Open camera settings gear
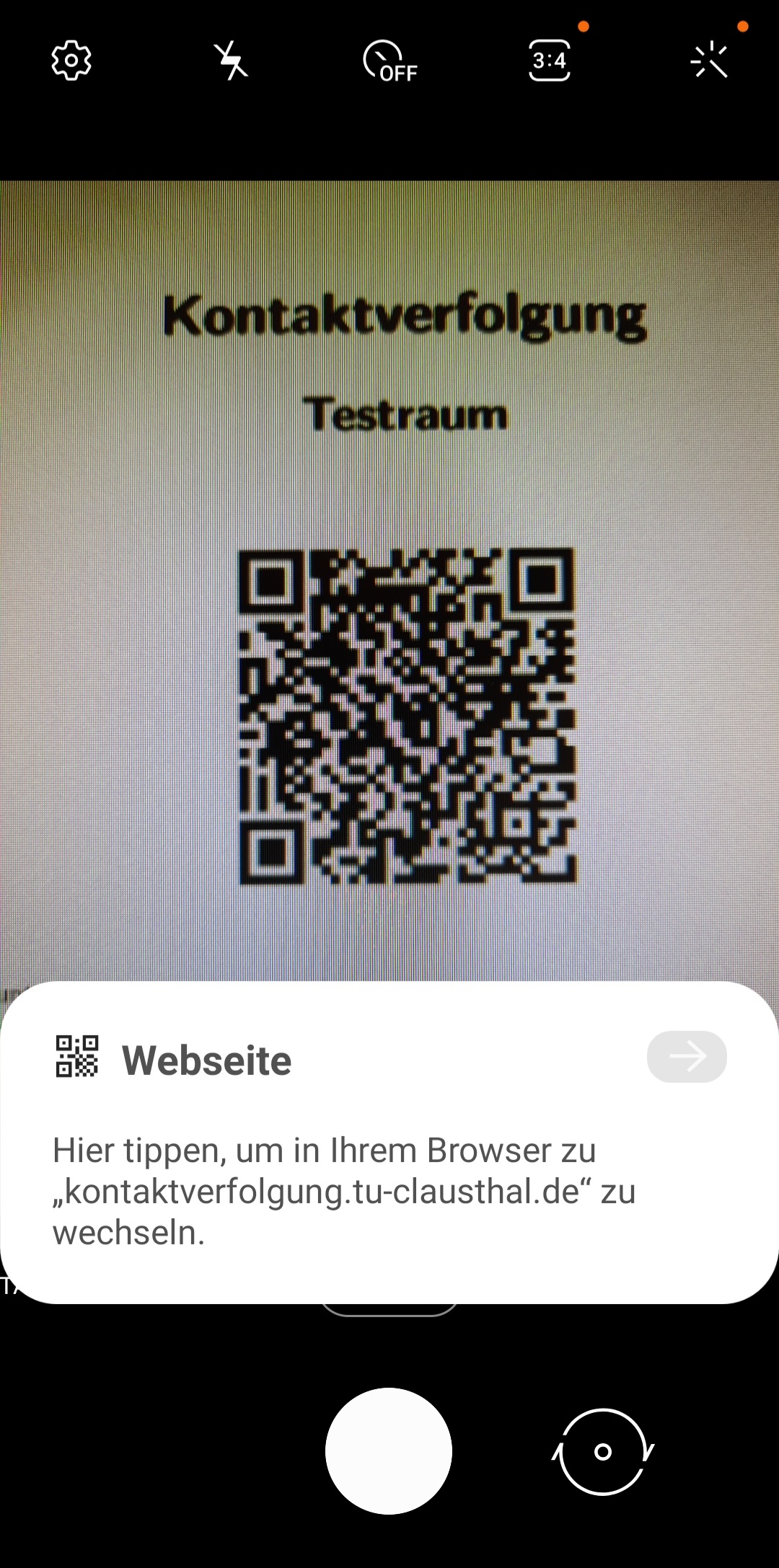This screenshot has height=1568, width=779. coord(71,61)
